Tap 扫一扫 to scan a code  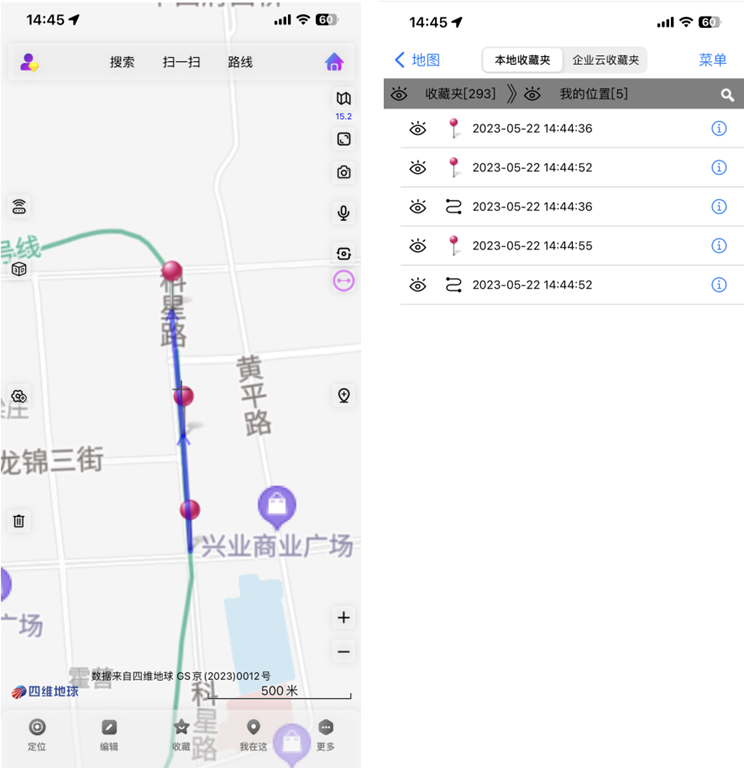pyautogui.click(x=181, y=62)
